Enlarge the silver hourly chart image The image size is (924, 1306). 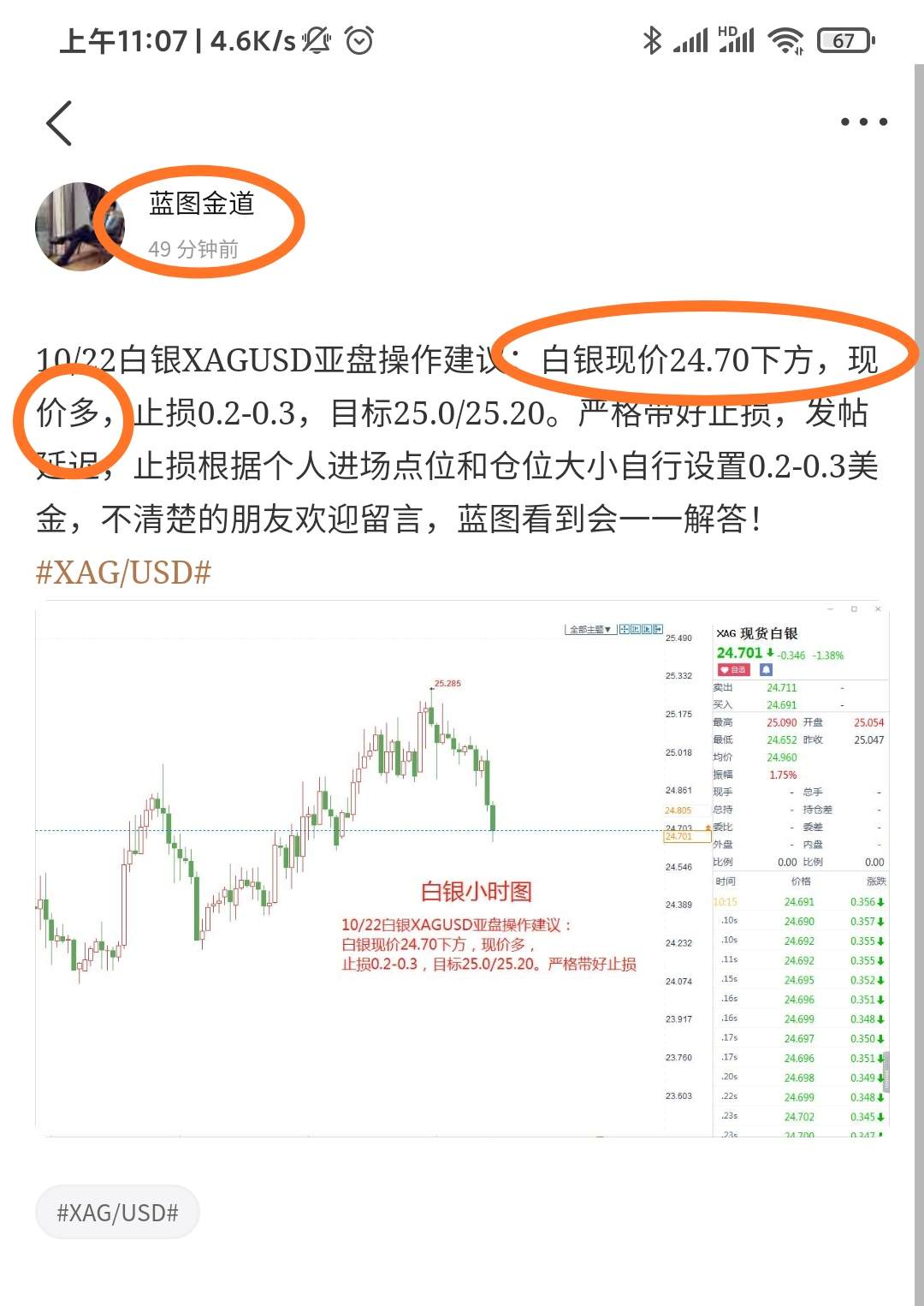(x=462, y=869)
